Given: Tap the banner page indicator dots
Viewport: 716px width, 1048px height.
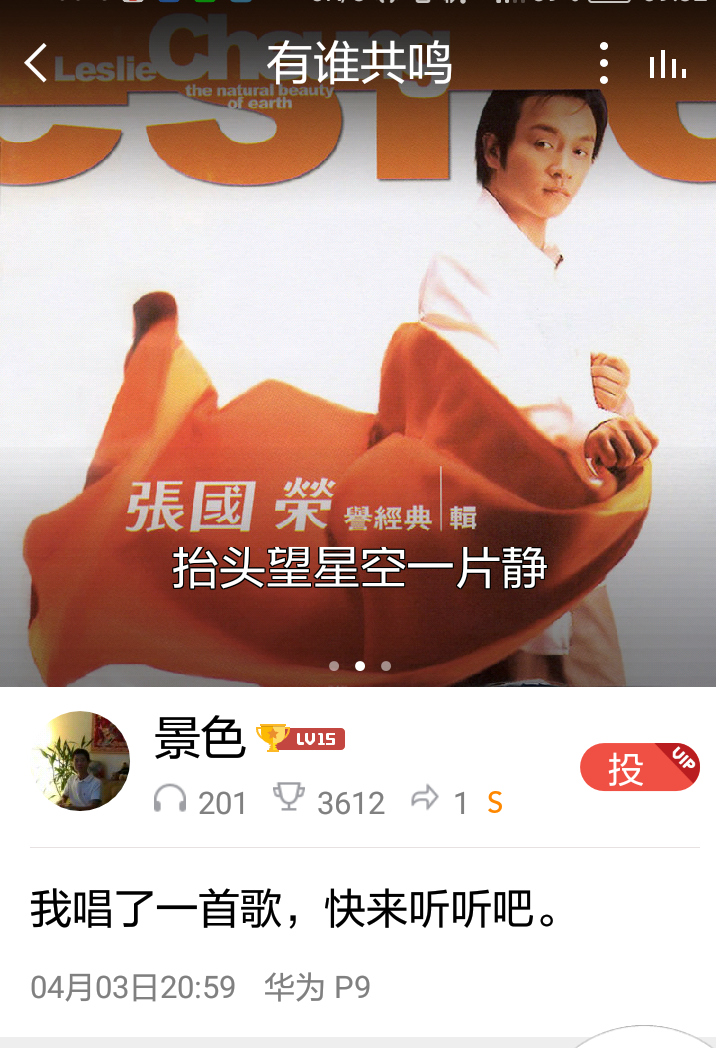Looking at the screenshot, I should pyautogui.click(x=359, y=666).
